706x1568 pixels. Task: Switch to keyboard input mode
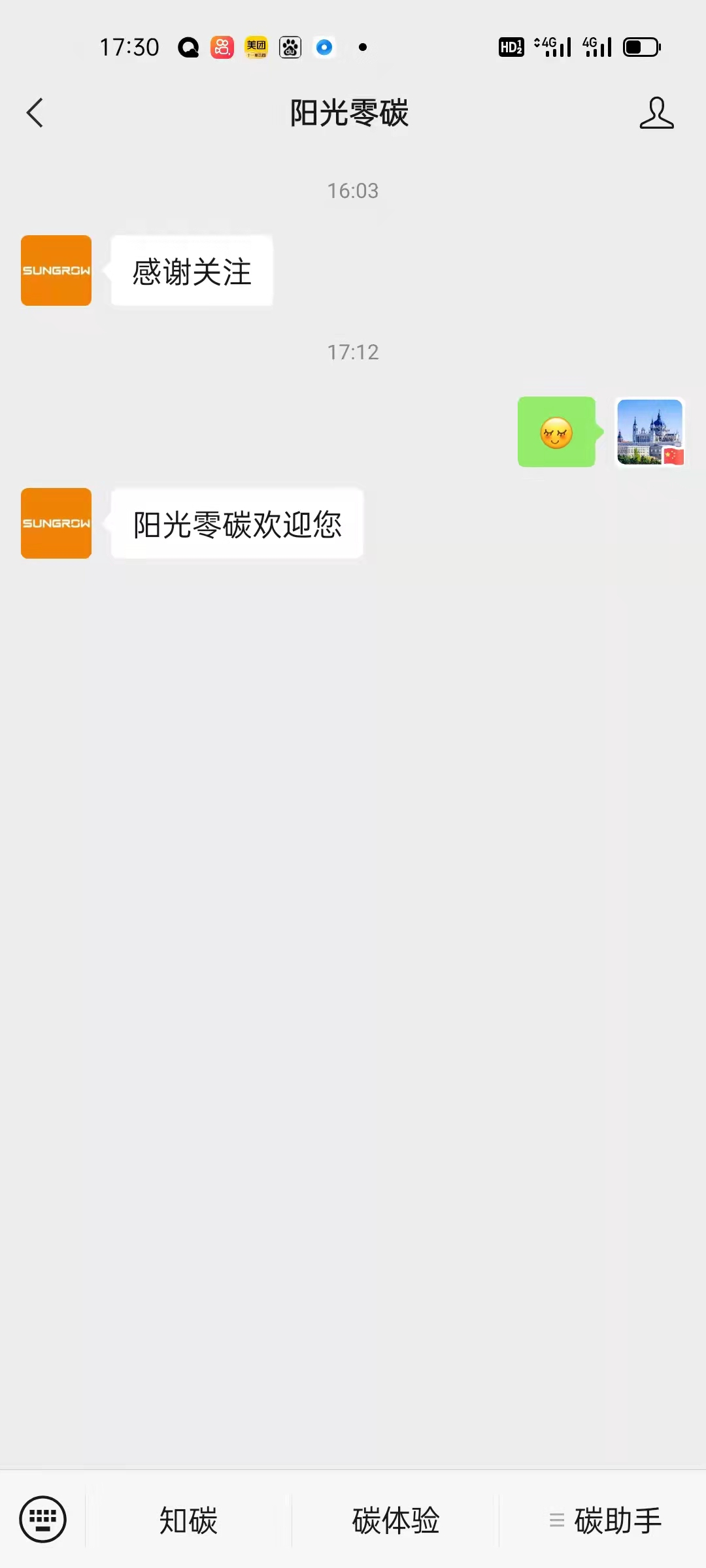(x=43, y=1519)
